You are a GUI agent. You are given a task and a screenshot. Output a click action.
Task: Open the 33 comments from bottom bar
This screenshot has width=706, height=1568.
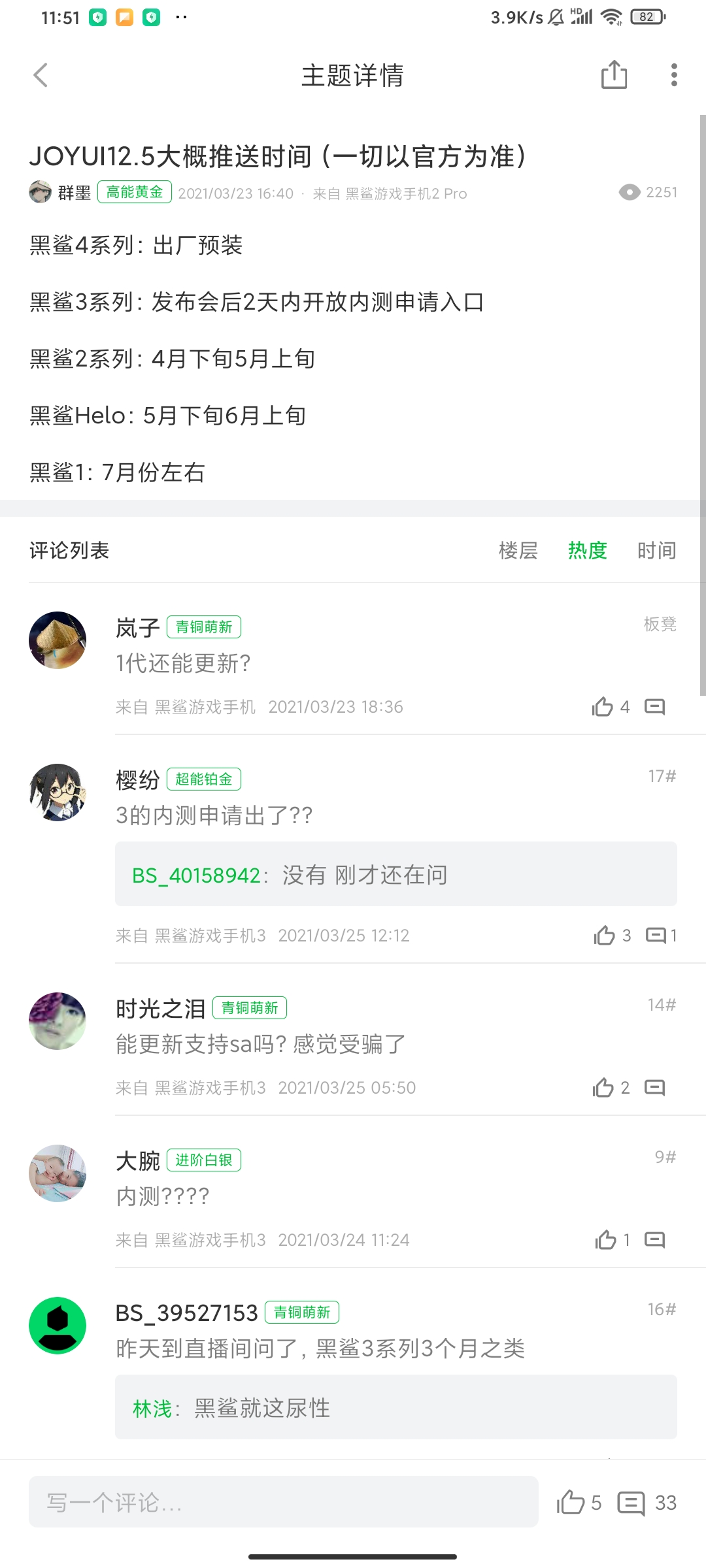(632, 1503)
